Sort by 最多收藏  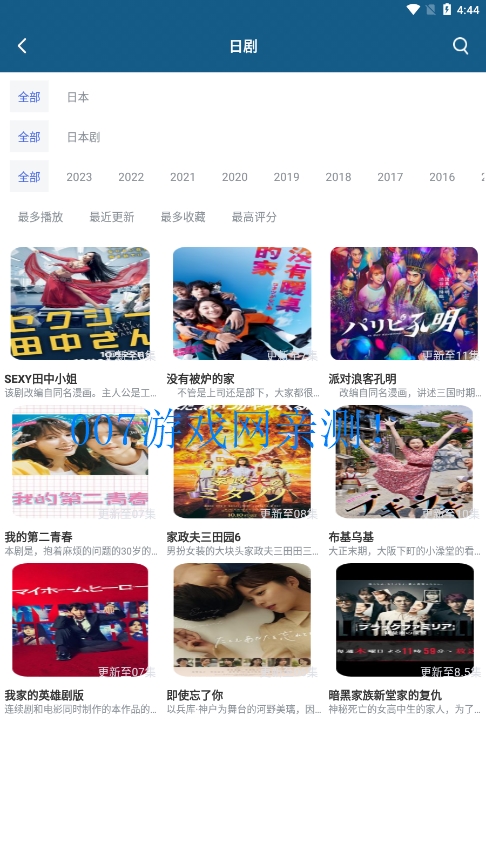(182, 217)
